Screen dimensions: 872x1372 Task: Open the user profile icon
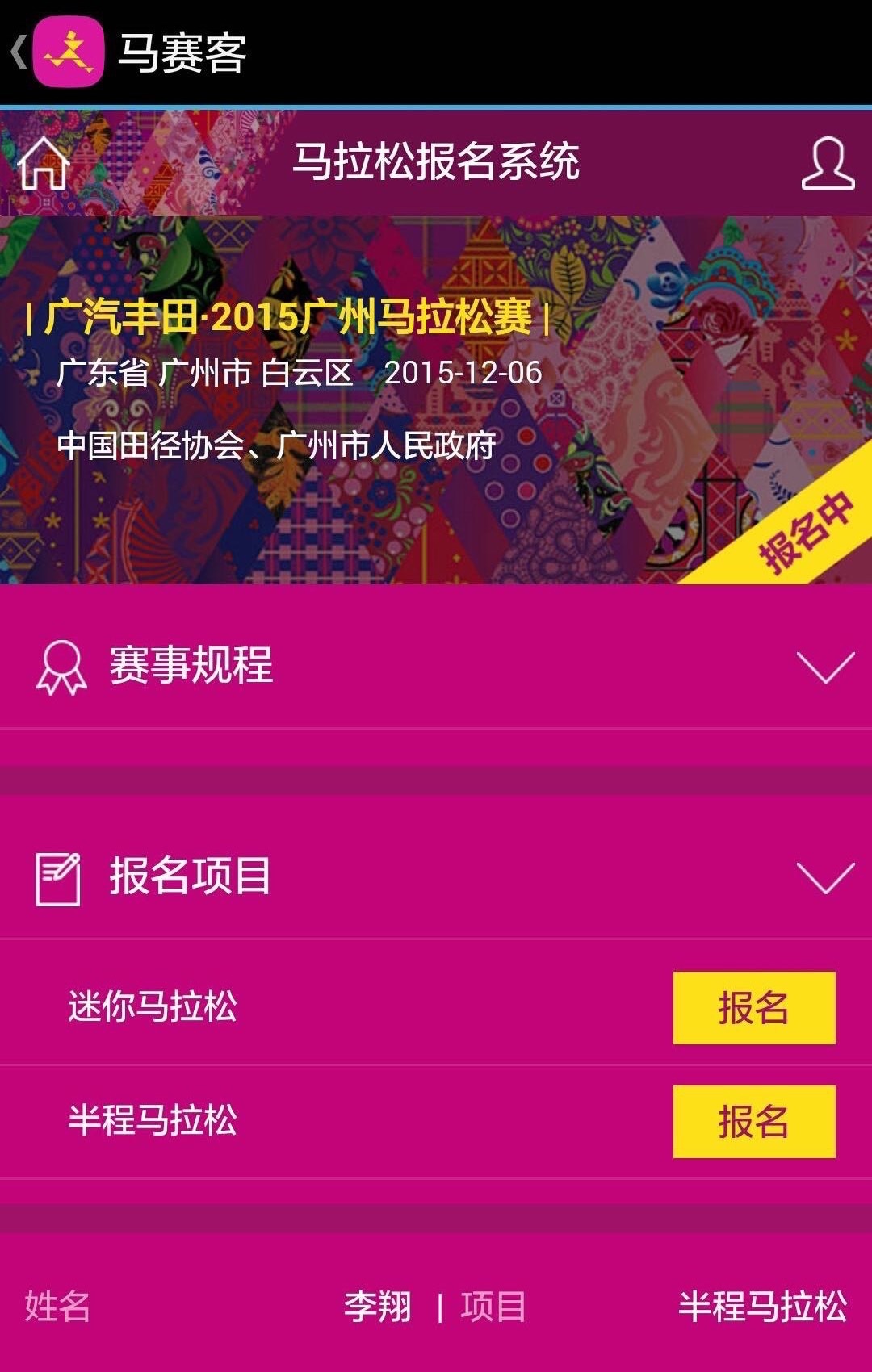point(828,163)
